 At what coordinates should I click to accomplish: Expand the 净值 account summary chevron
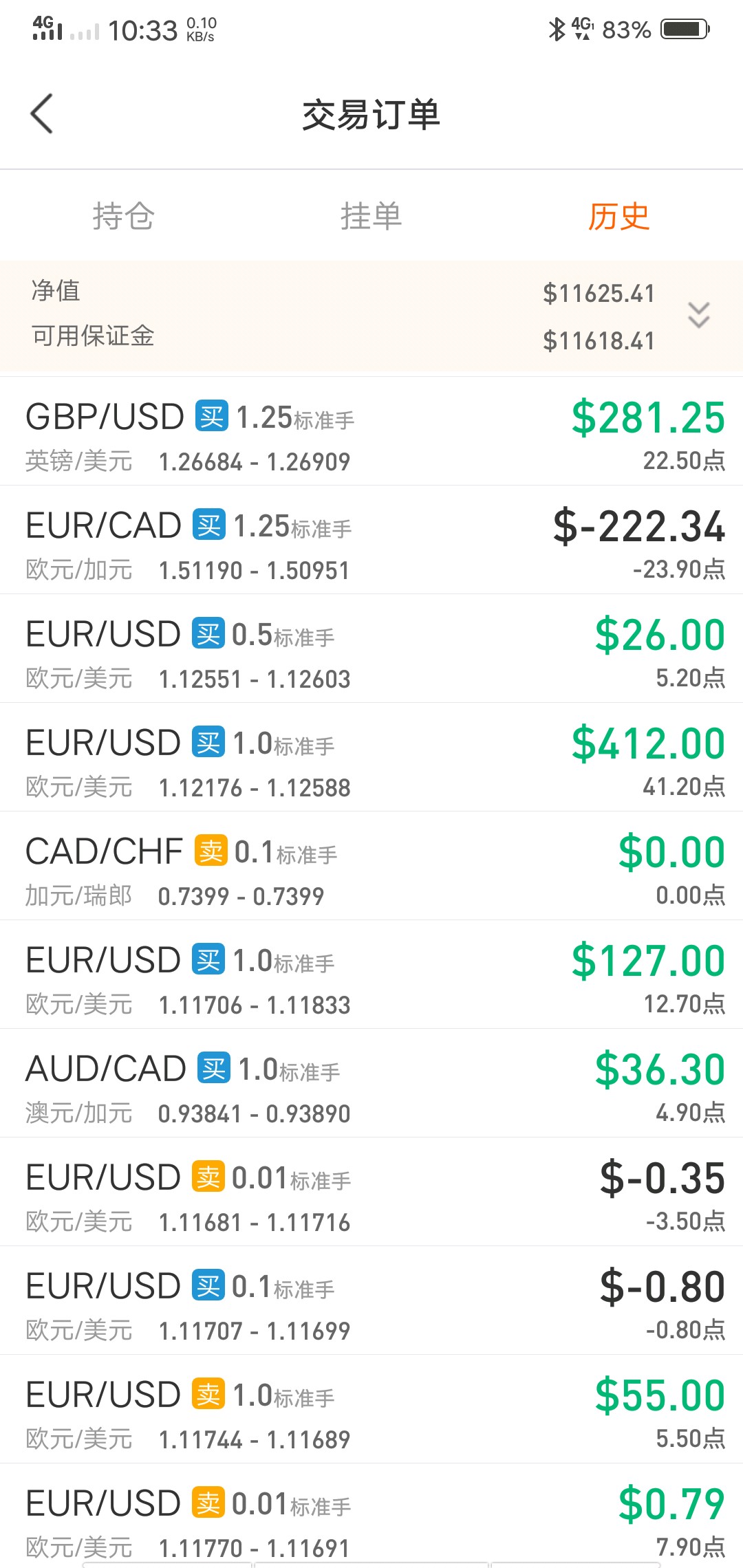coord(699,316)
